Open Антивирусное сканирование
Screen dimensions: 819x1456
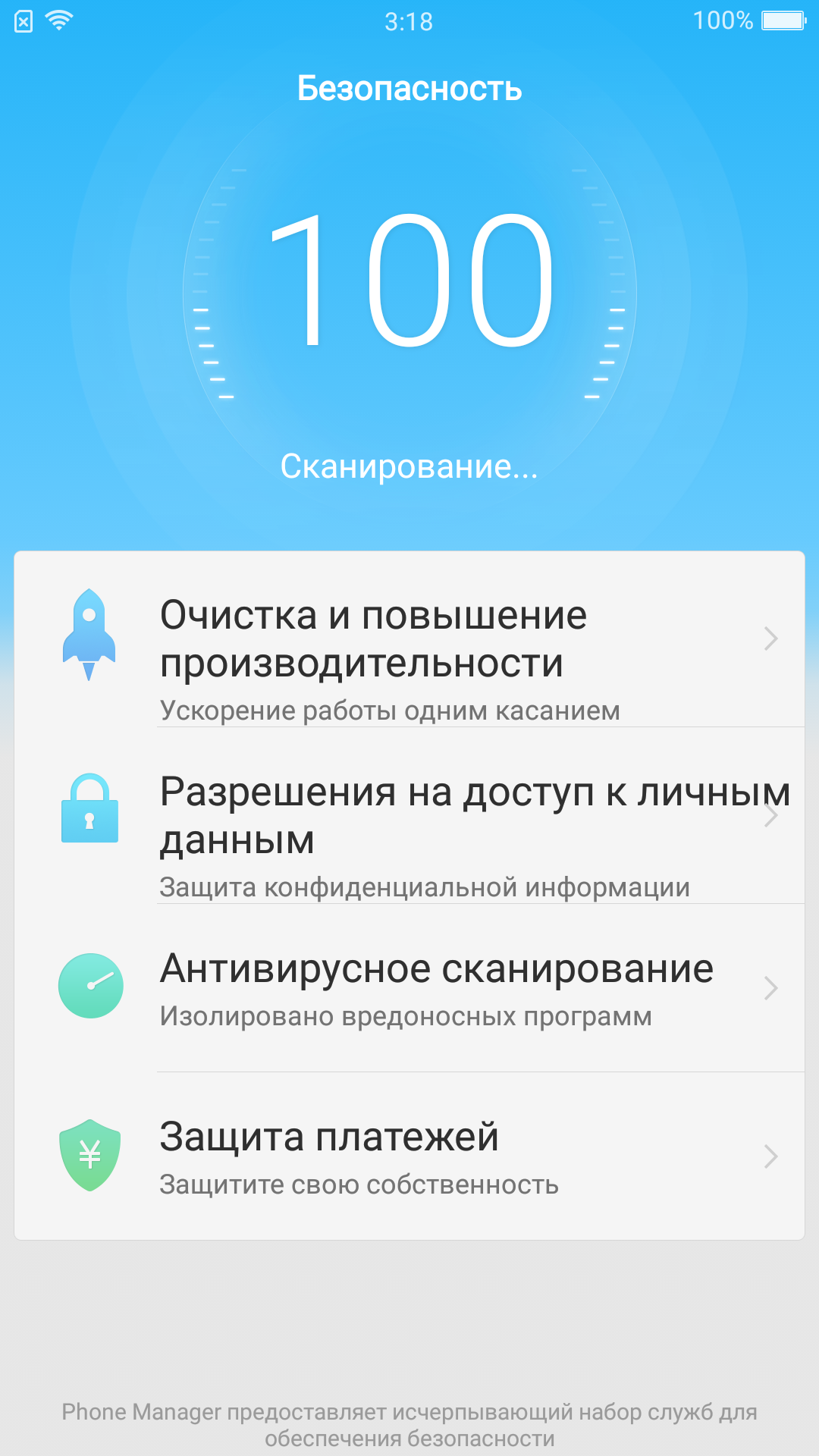409,987
